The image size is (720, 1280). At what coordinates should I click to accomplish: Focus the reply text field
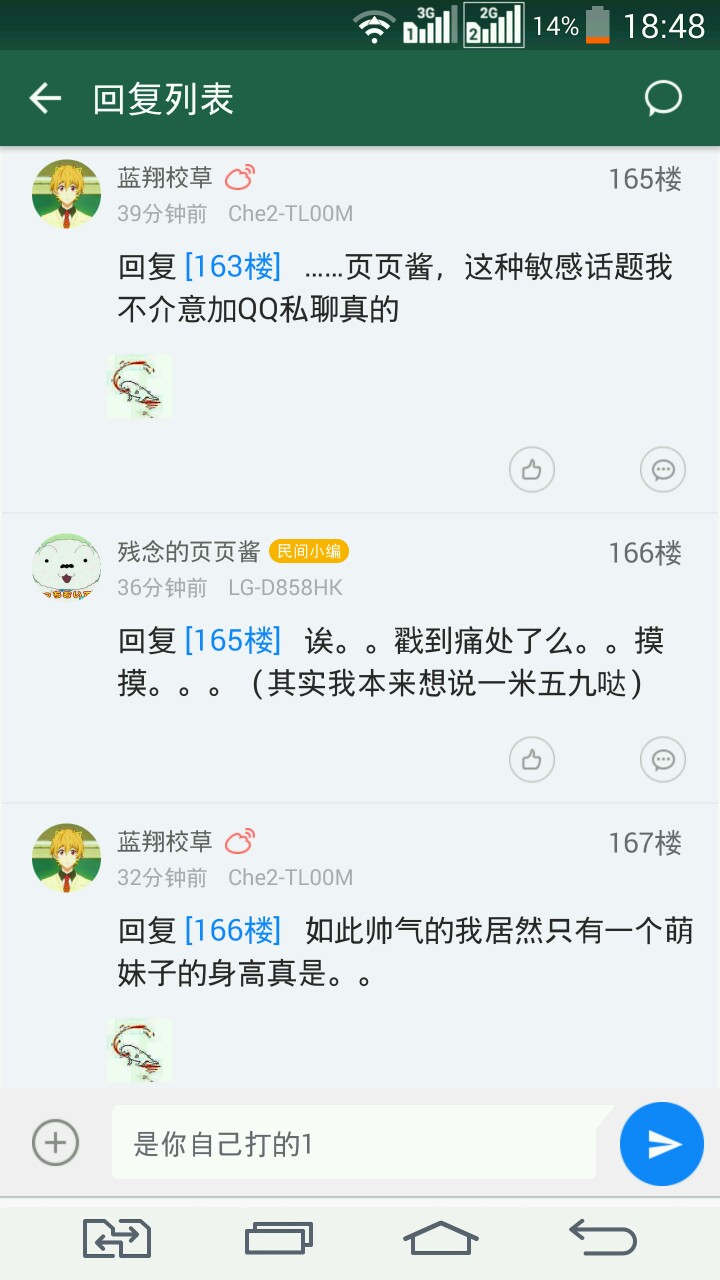pyautogui.click(x=355, y=1143)
